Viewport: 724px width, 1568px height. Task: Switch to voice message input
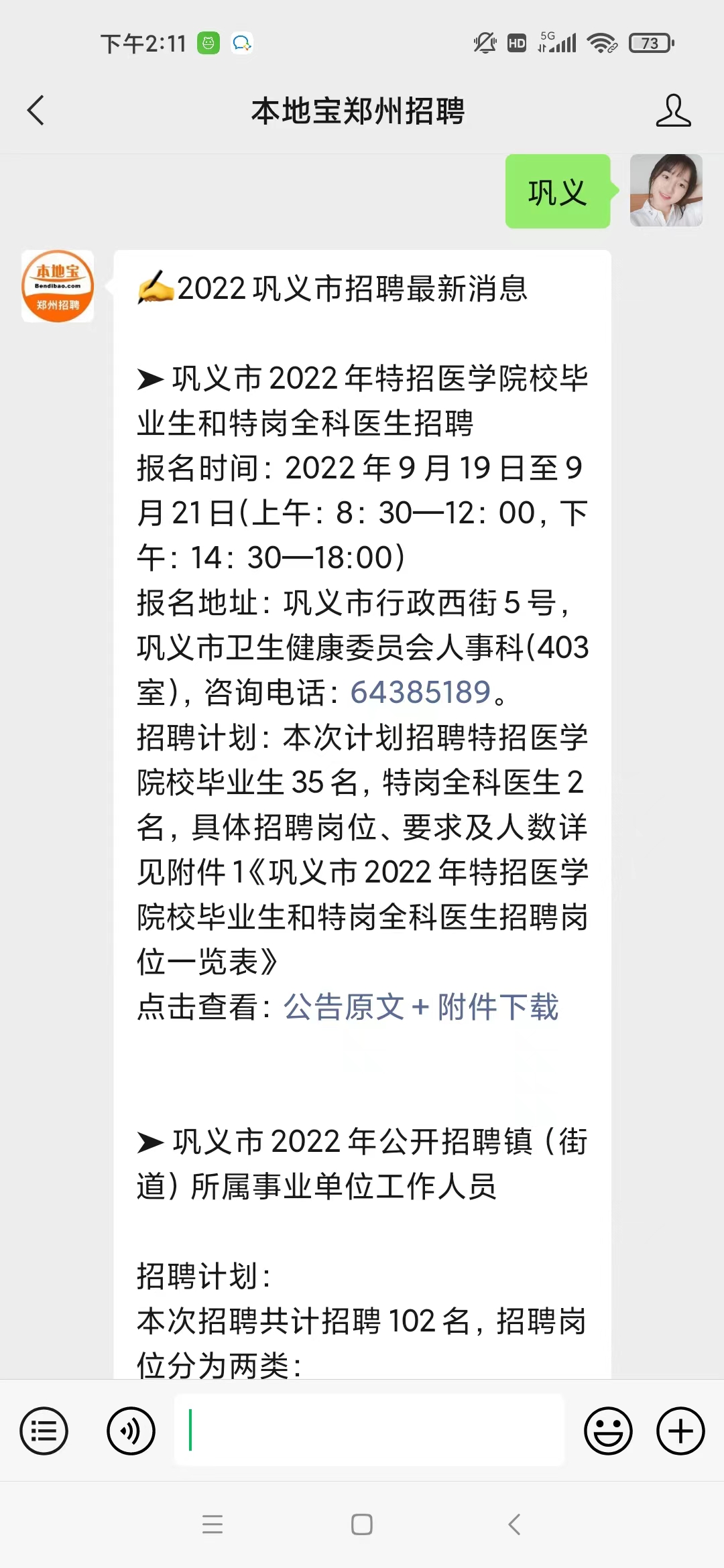point(131,1431)
